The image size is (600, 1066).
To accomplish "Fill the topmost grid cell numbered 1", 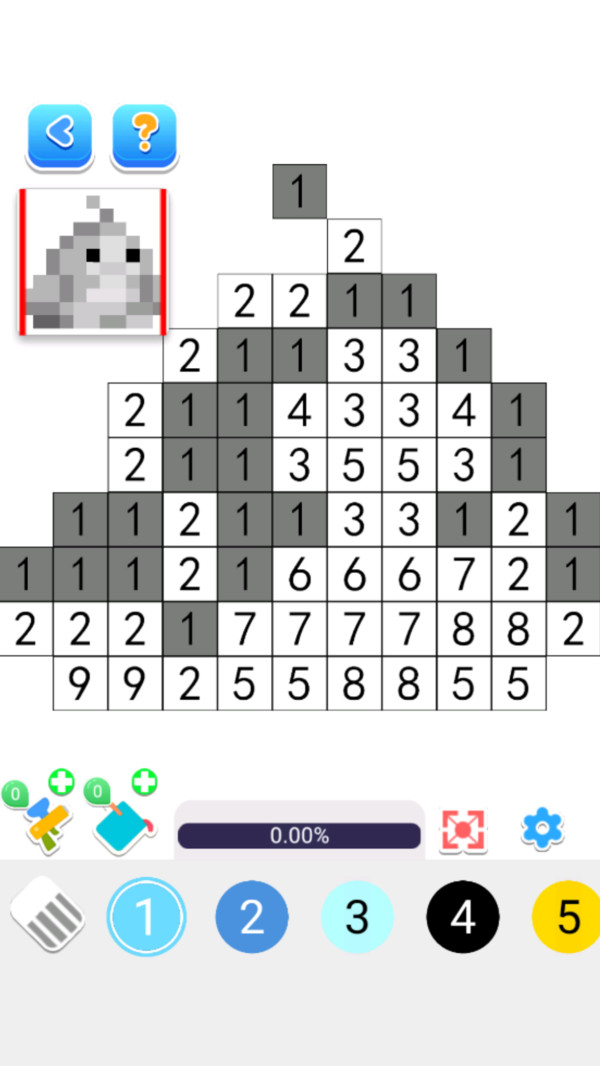I will pyautogui.click(x=299, y=191).
